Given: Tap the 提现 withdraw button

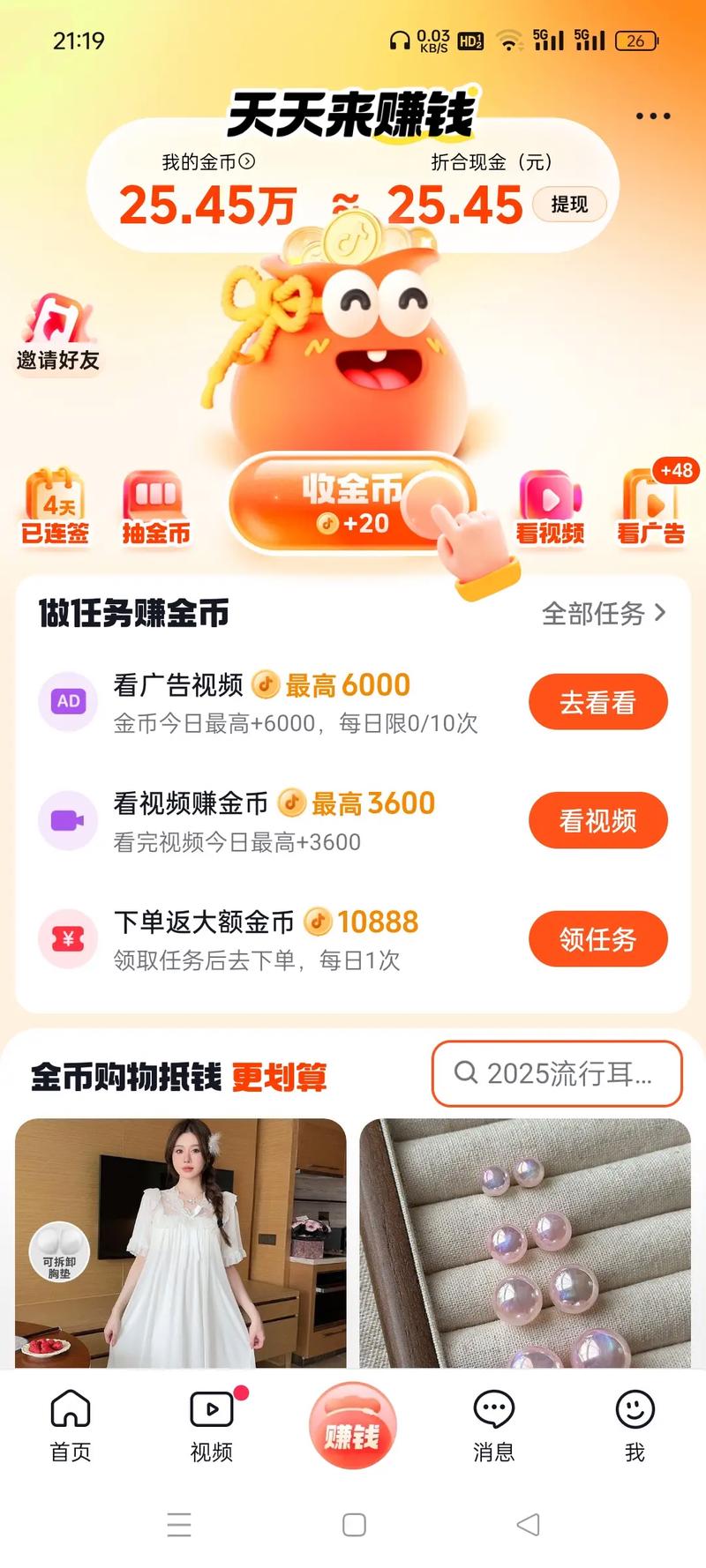Looking at the screenshot, I should click(x=570, y=204).
